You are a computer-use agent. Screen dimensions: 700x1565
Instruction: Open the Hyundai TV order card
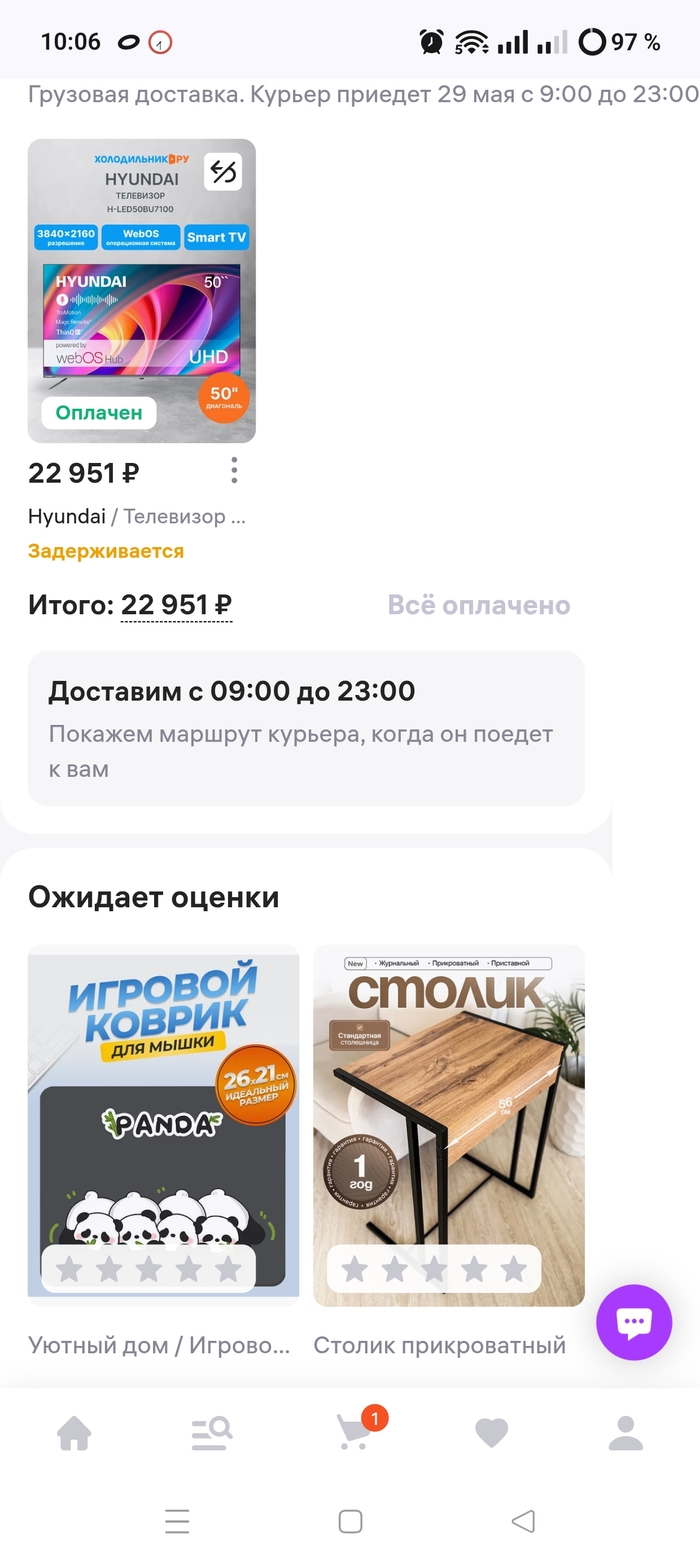coord(141,290)
